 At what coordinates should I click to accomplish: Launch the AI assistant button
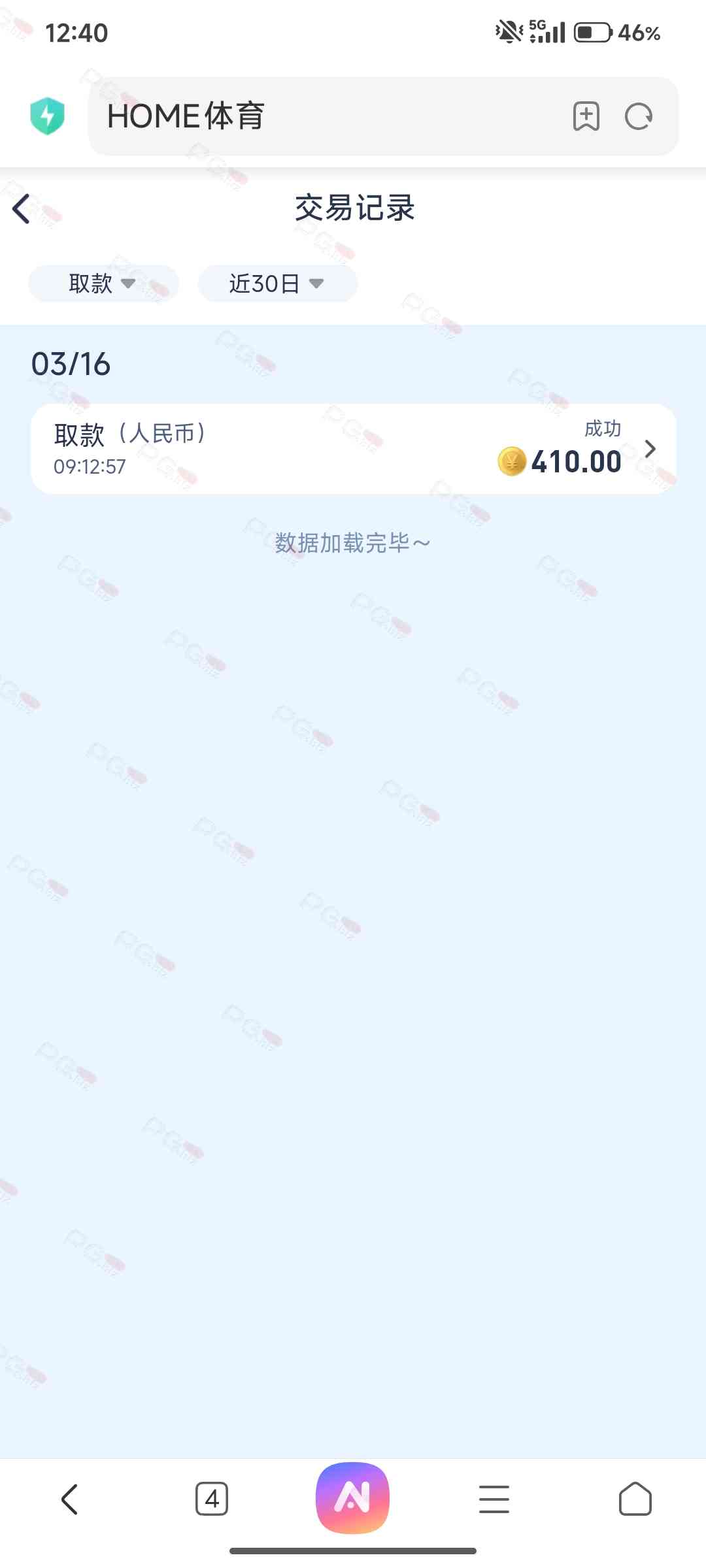pos(353,1497)
